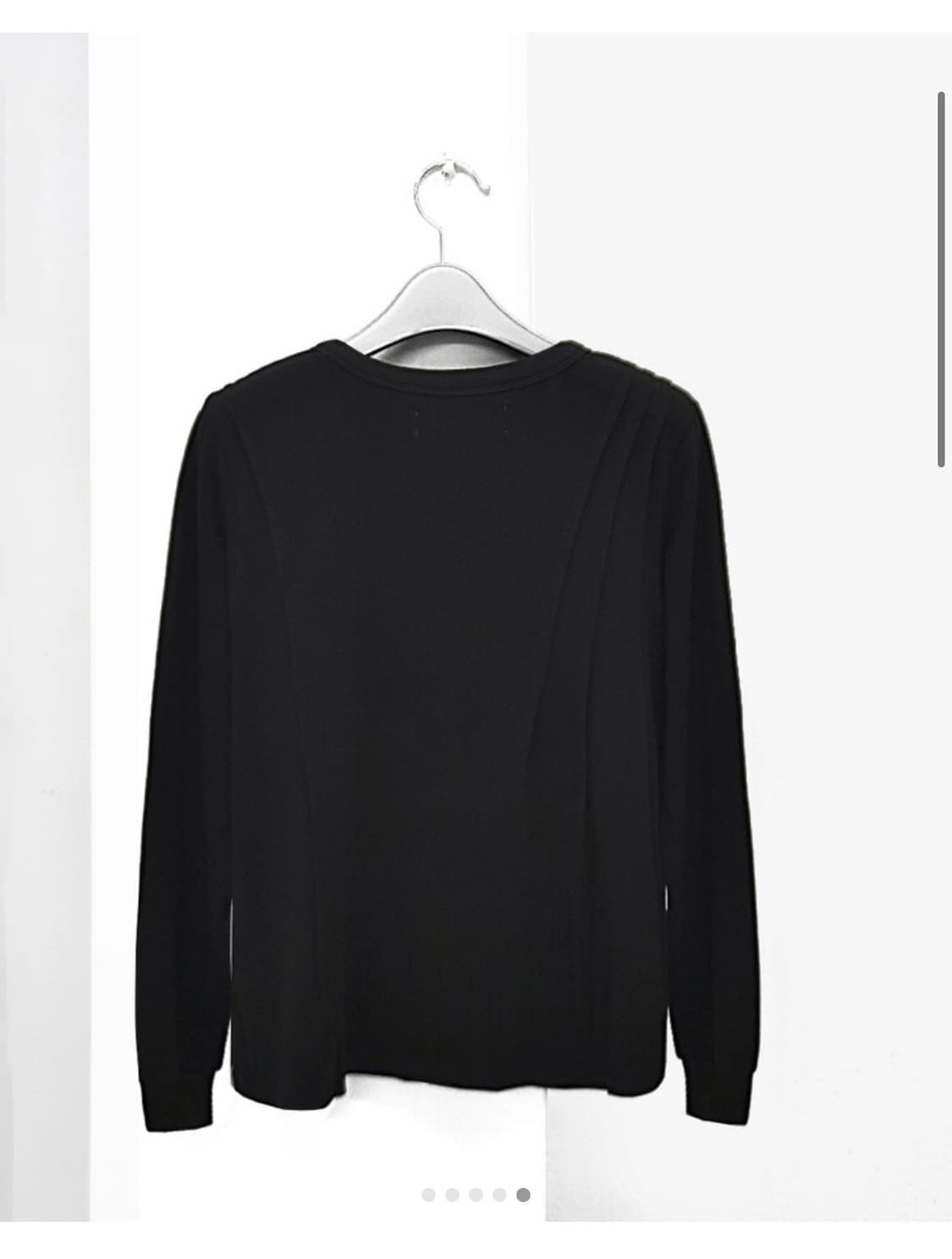
Task: Click the black sweater product photo
Action: [x=440, y=677]
